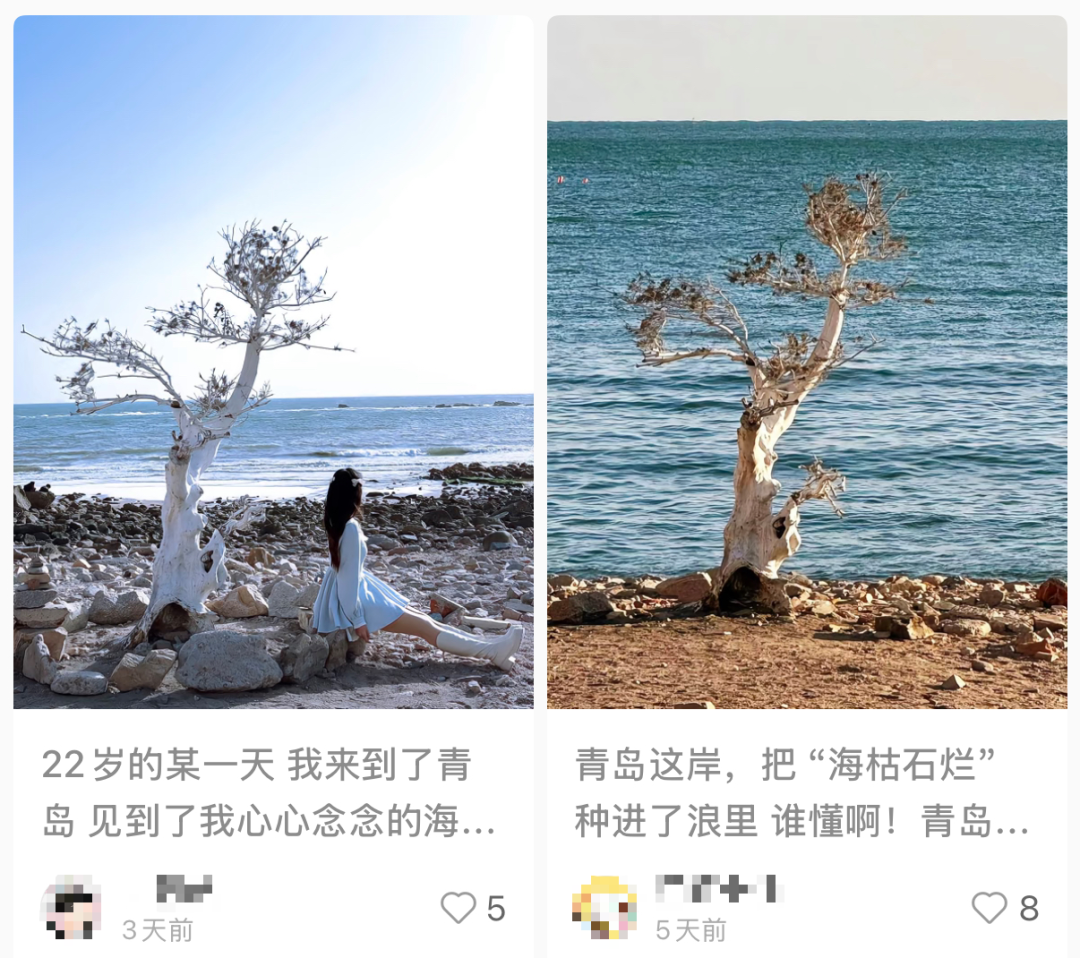Like the post with 8 likes
The width and height of the screenshot is (1080, 958).
click(x=990, y=907)
